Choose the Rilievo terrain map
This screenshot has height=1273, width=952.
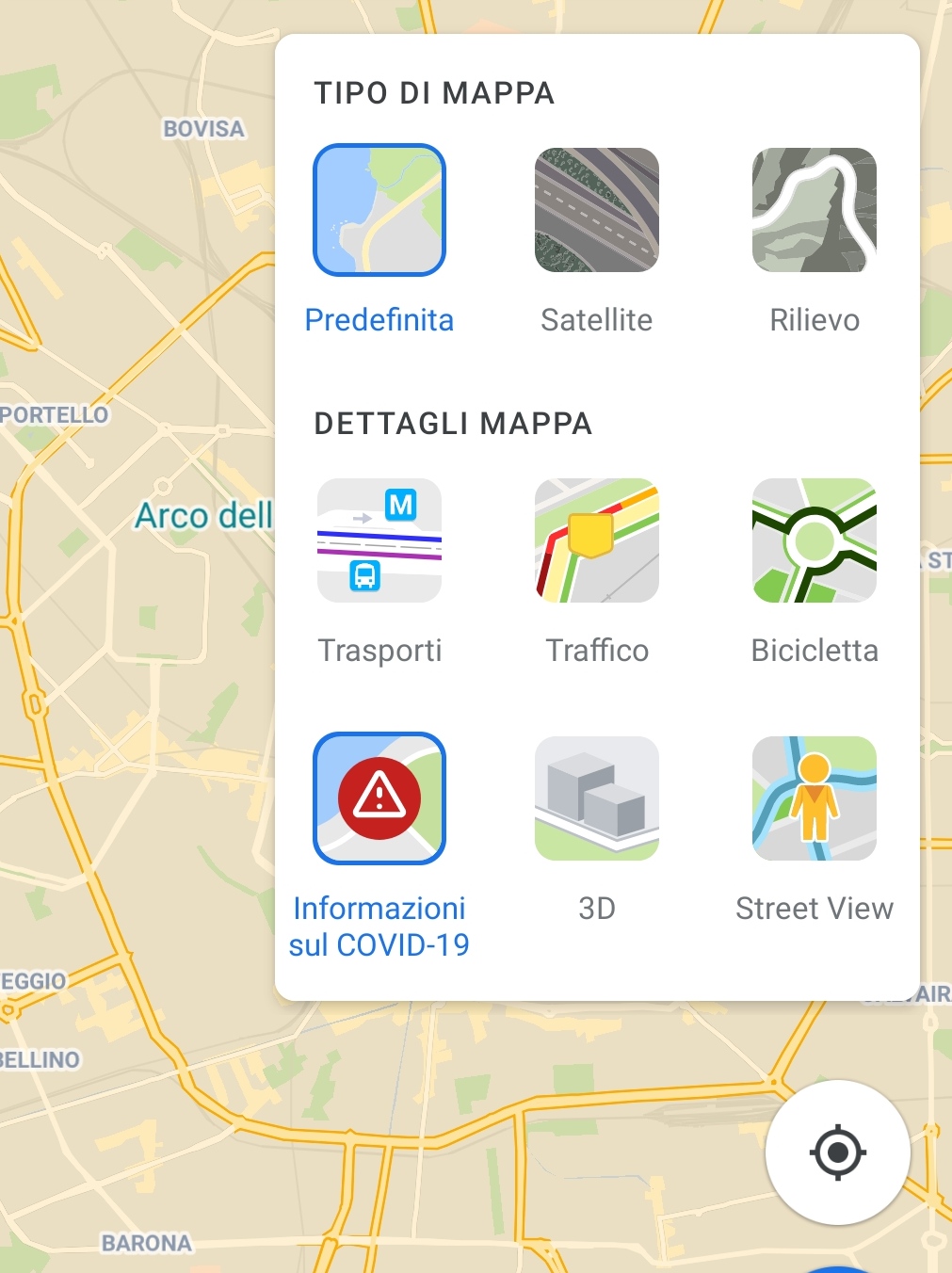(x=814, y=210)
